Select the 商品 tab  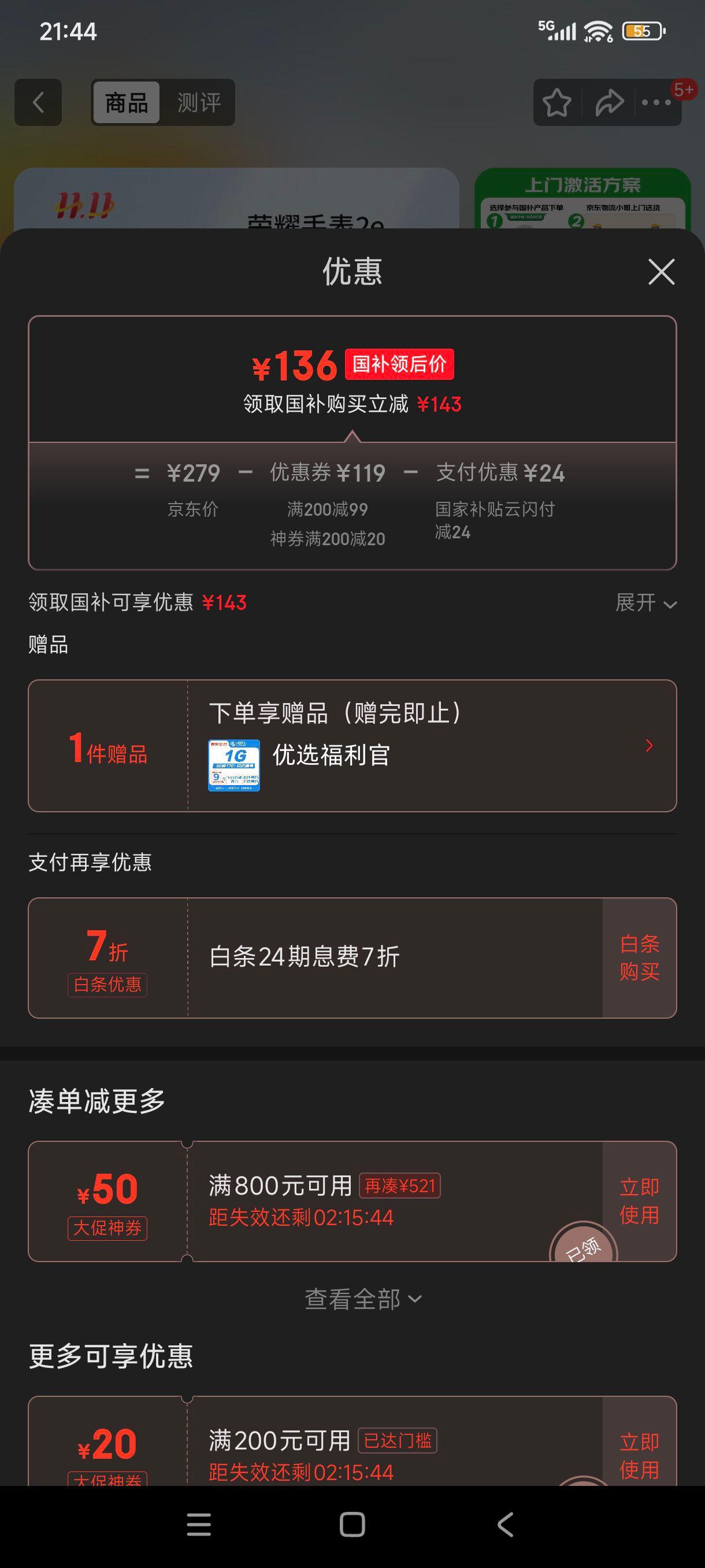125,102
